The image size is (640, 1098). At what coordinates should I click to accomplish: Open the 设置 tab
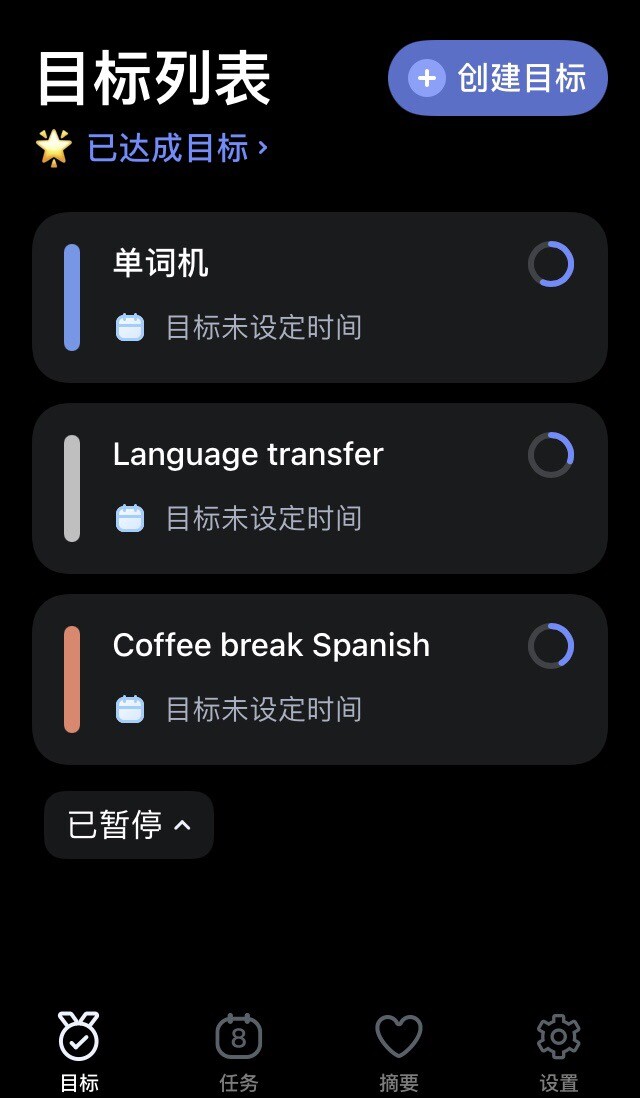point(559,1052)
